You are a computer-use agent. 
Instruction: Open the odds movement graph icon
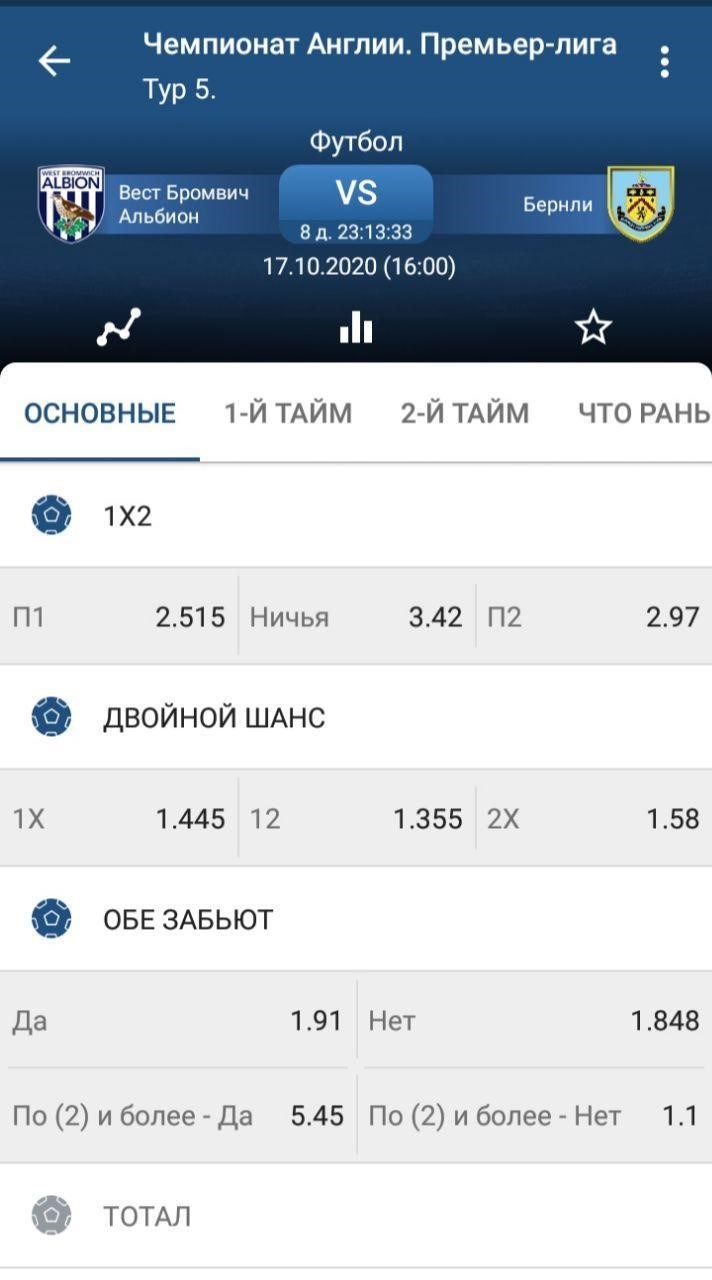click(119, 327)
